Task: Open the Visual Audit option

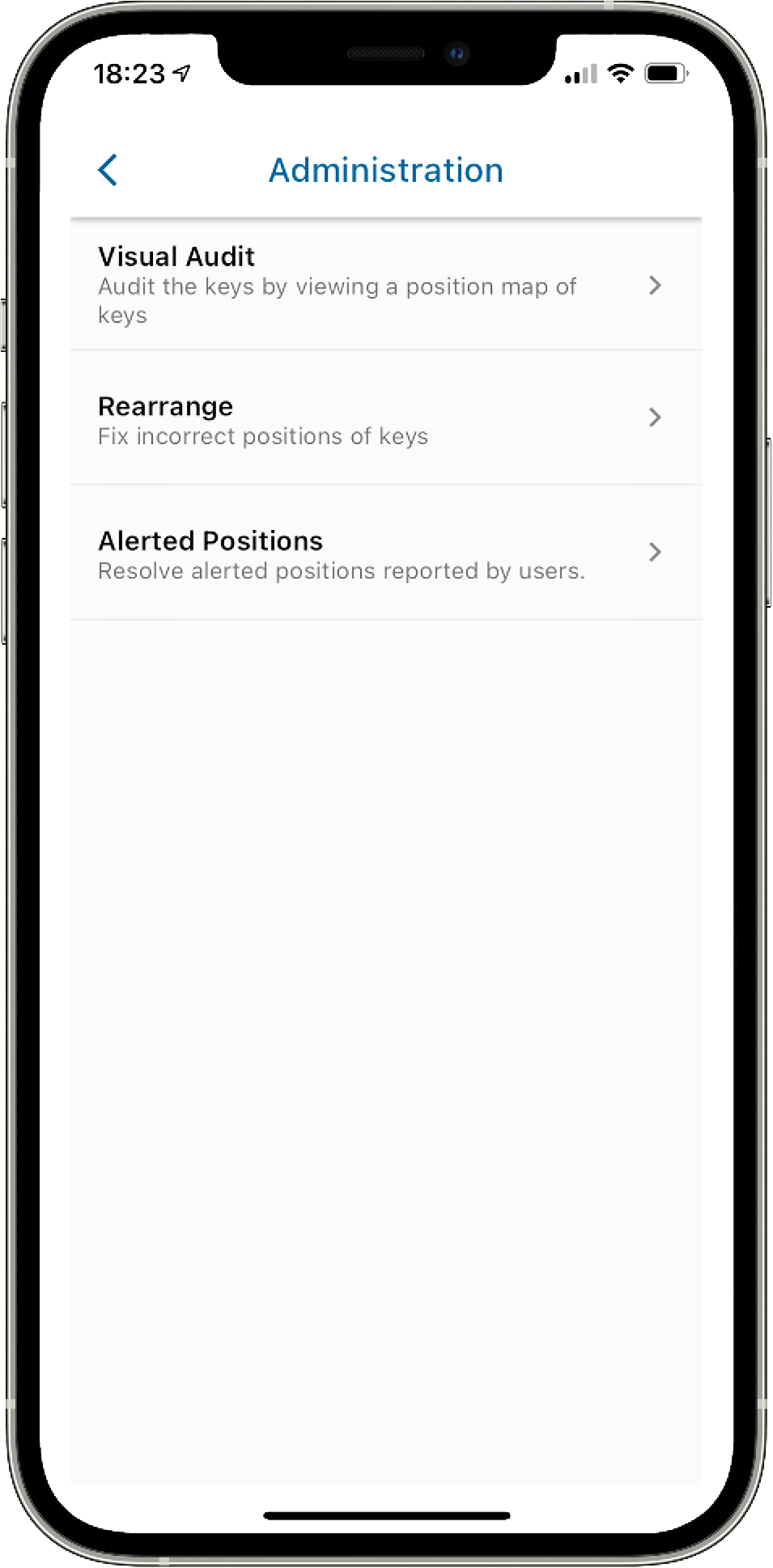Action: [385, 285]
